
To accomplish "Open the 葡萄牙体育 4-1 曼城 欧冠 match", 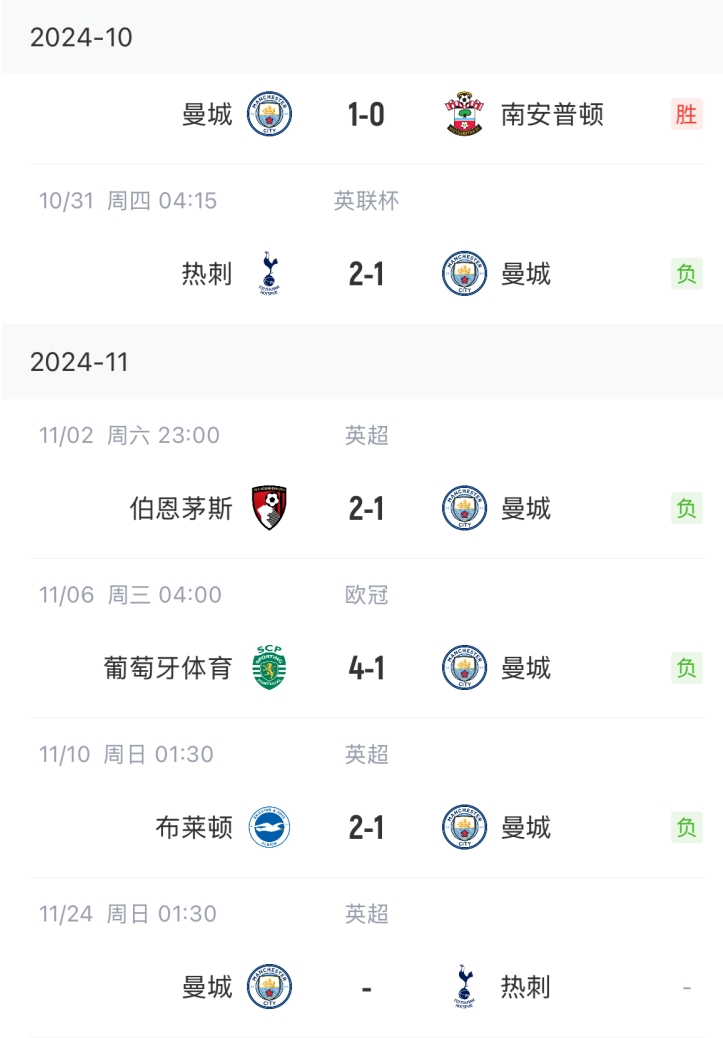I will pyautogui.click(x=366, y=668).
